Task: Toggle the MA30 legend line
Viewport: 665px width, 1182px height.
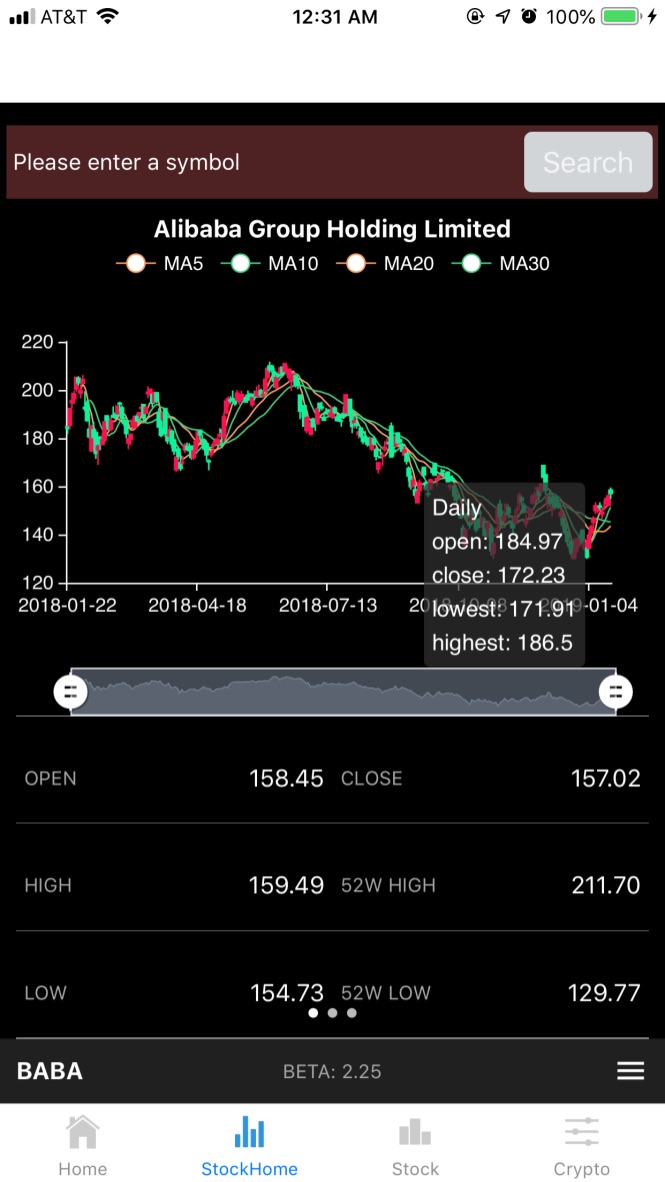Action: click(500, 264)
